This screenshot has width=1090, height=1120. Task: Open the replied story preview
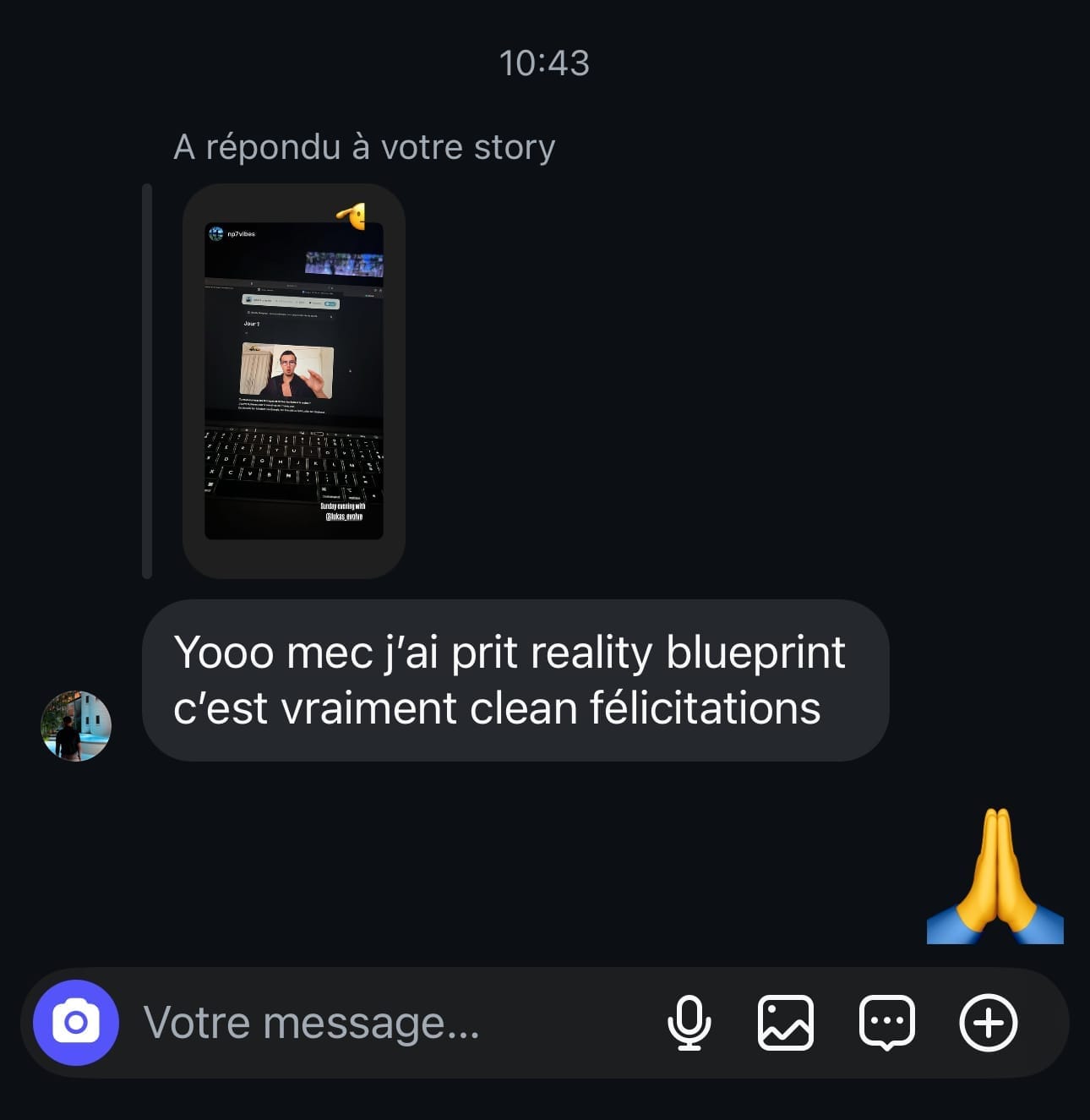pos(294,380)
